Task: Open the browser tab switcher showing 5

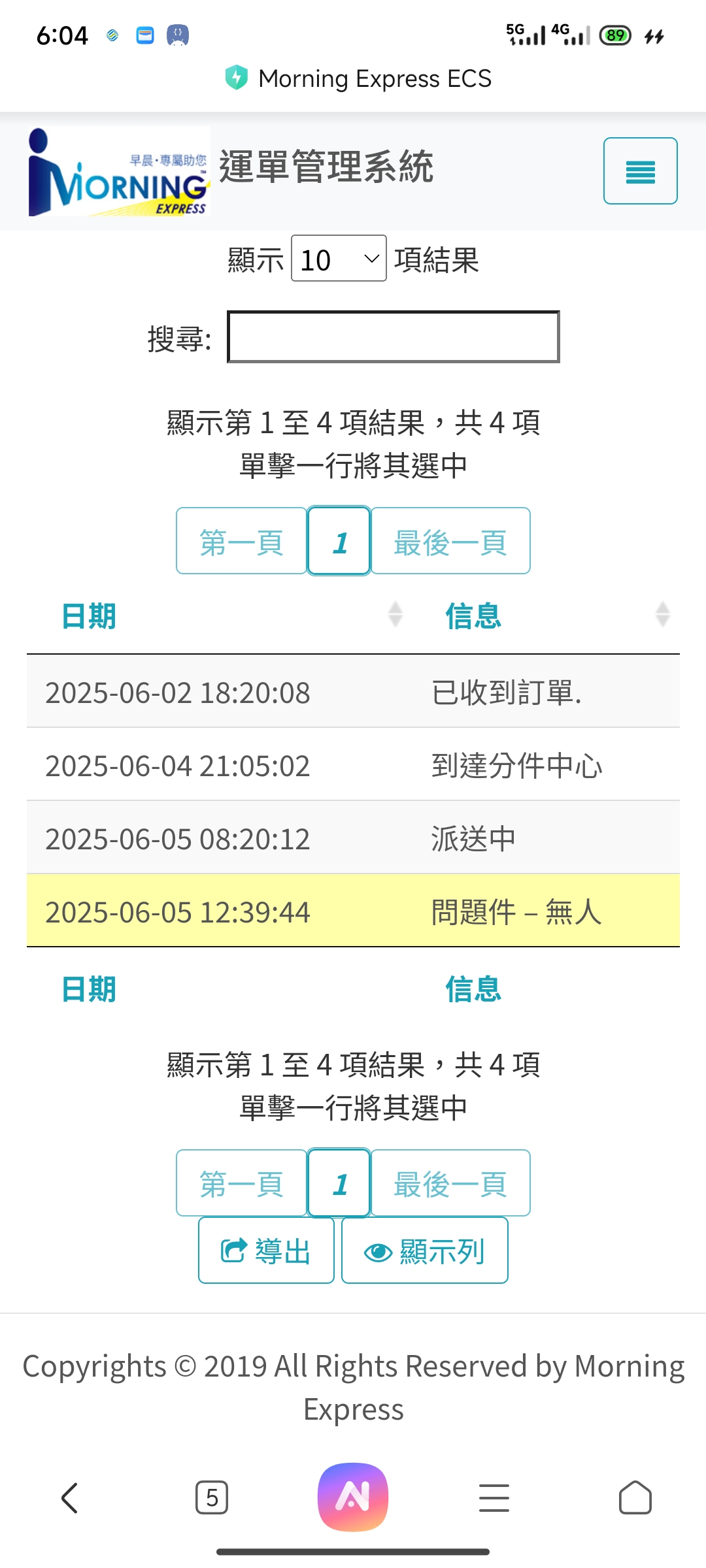Action: click(x=212, y=1497)
